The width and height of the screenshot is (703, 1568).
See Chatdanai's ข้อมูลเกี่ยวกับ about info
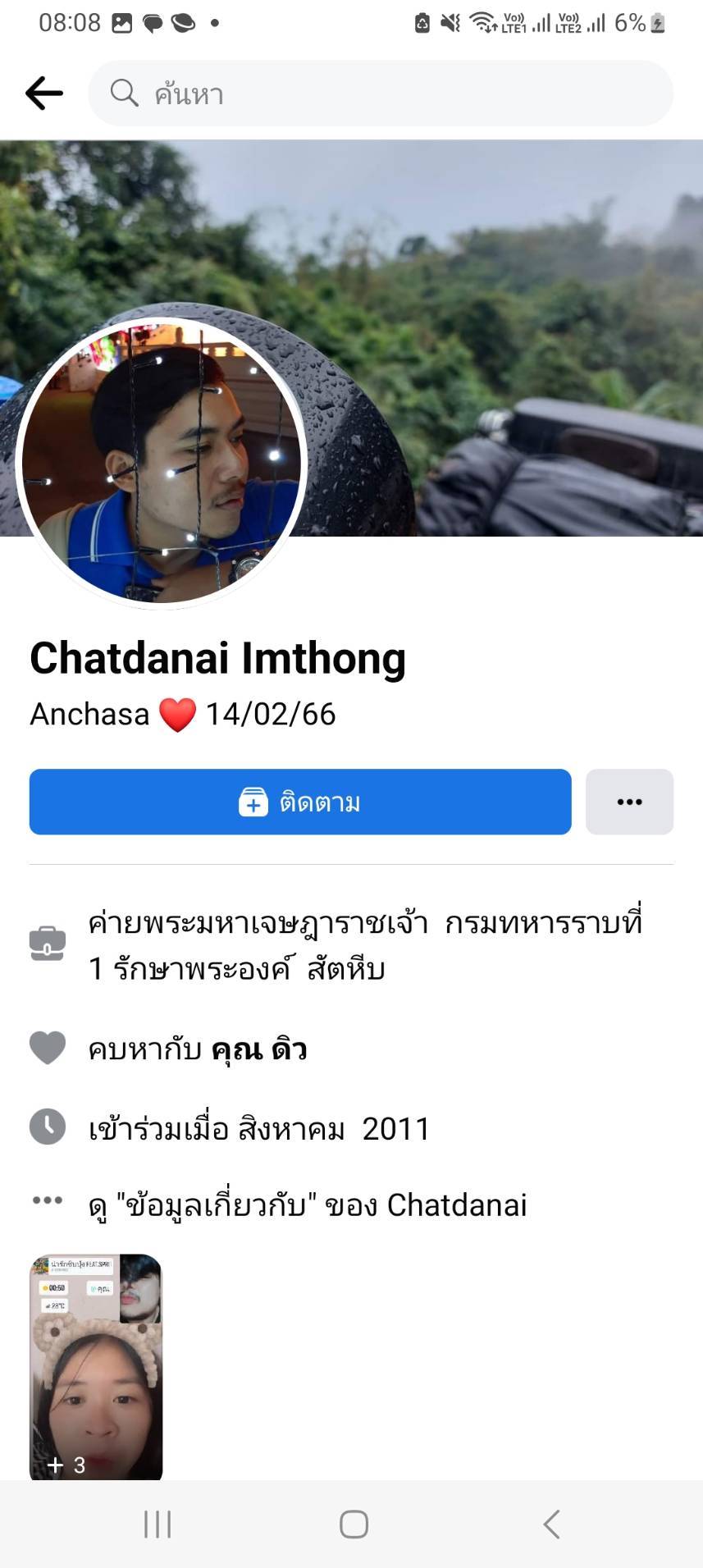click(x=308, y=1205)
